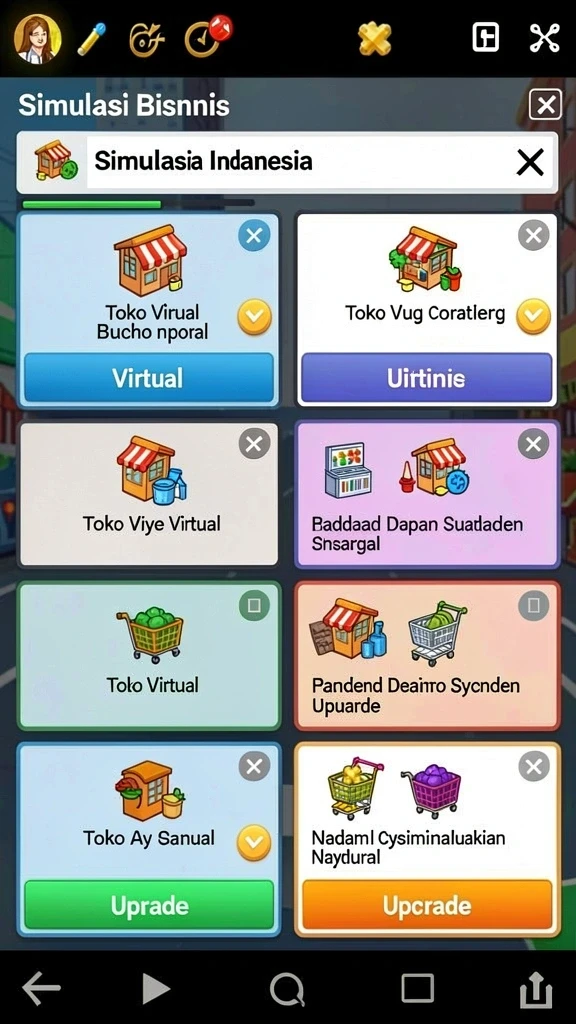Tap the green Uprade button
576x1024 pixels.
pos(149,905)
